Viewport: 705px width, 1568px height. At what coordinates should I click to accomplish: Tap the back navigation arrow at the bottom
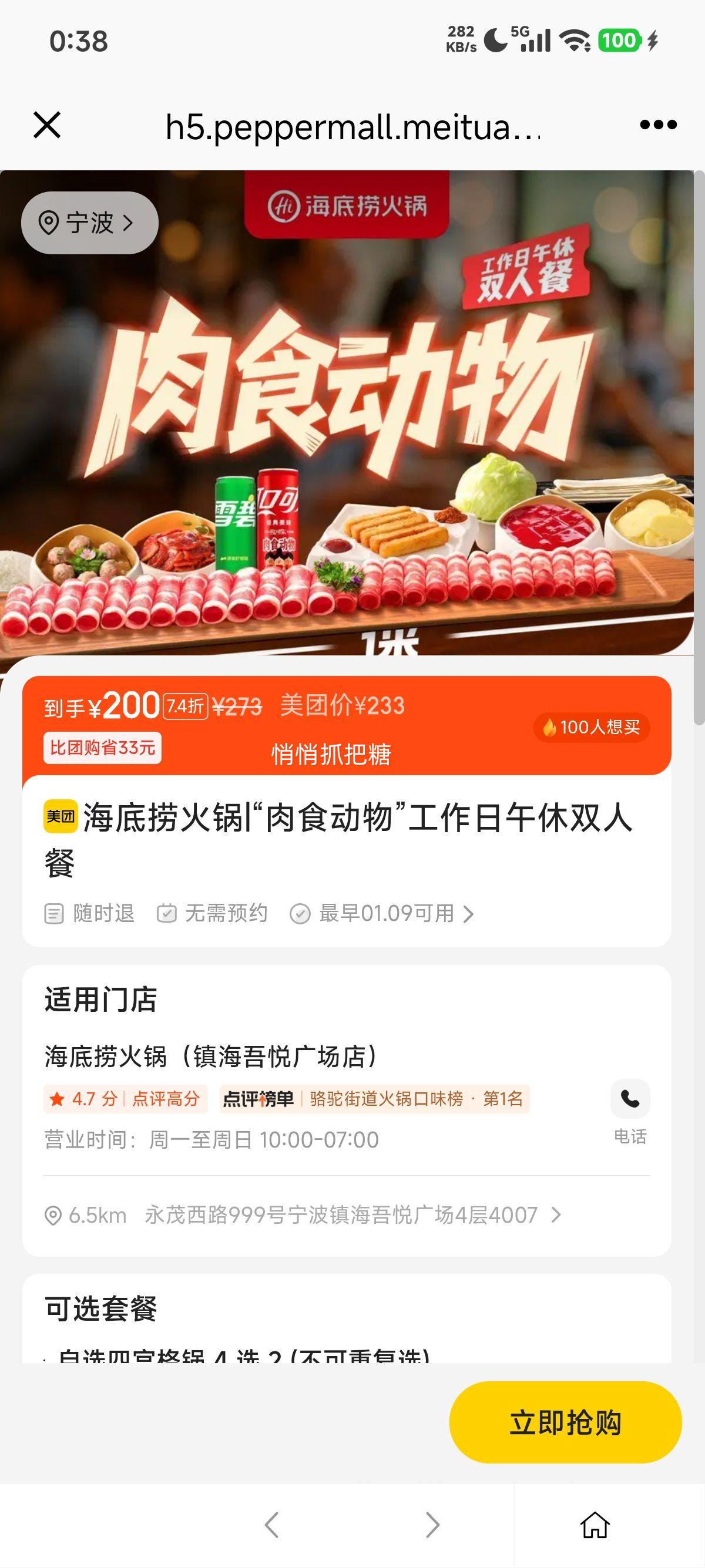click(x=273, y=1524)
